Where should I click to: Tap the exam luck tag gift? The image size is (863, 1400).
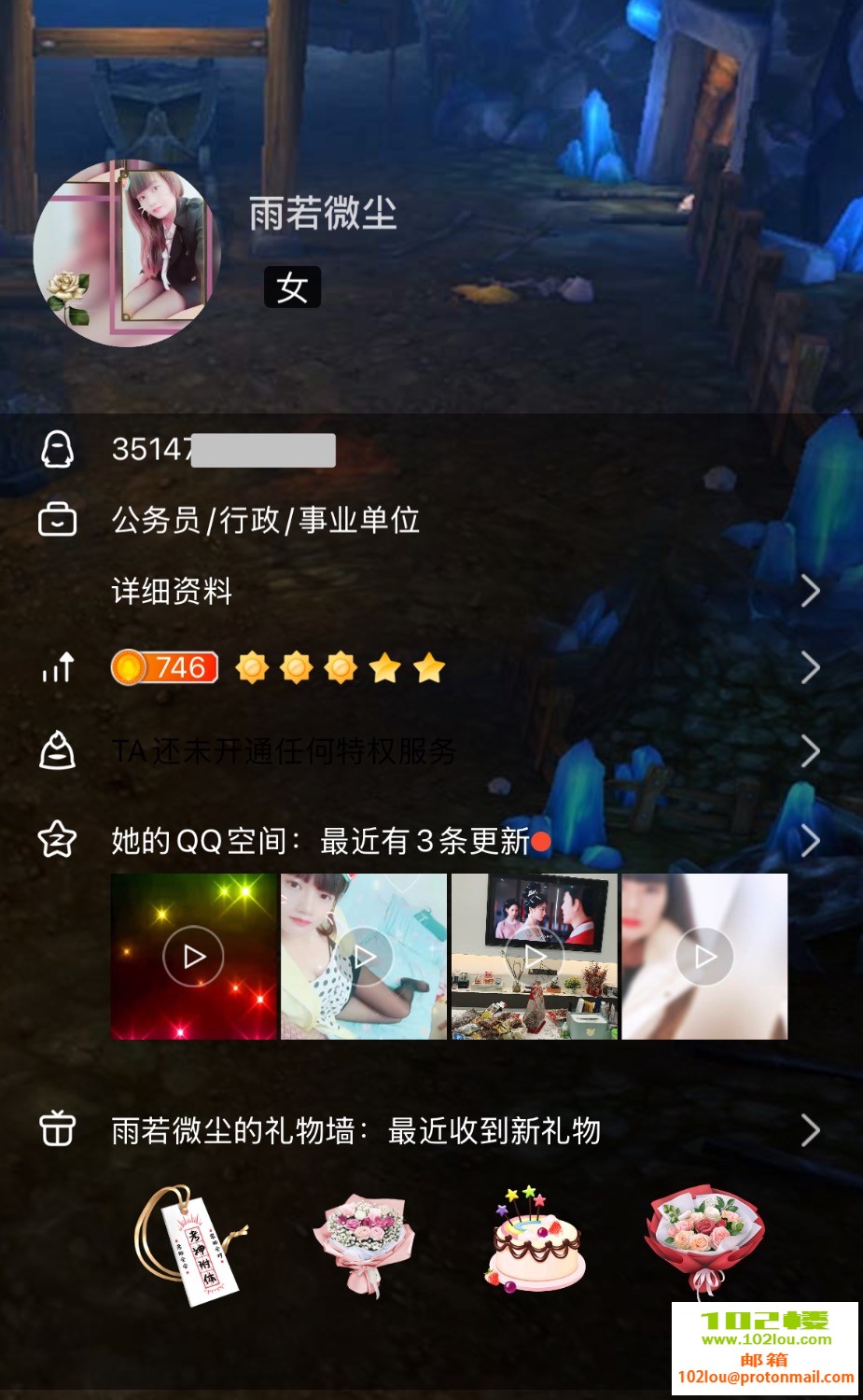point(191,1246)
